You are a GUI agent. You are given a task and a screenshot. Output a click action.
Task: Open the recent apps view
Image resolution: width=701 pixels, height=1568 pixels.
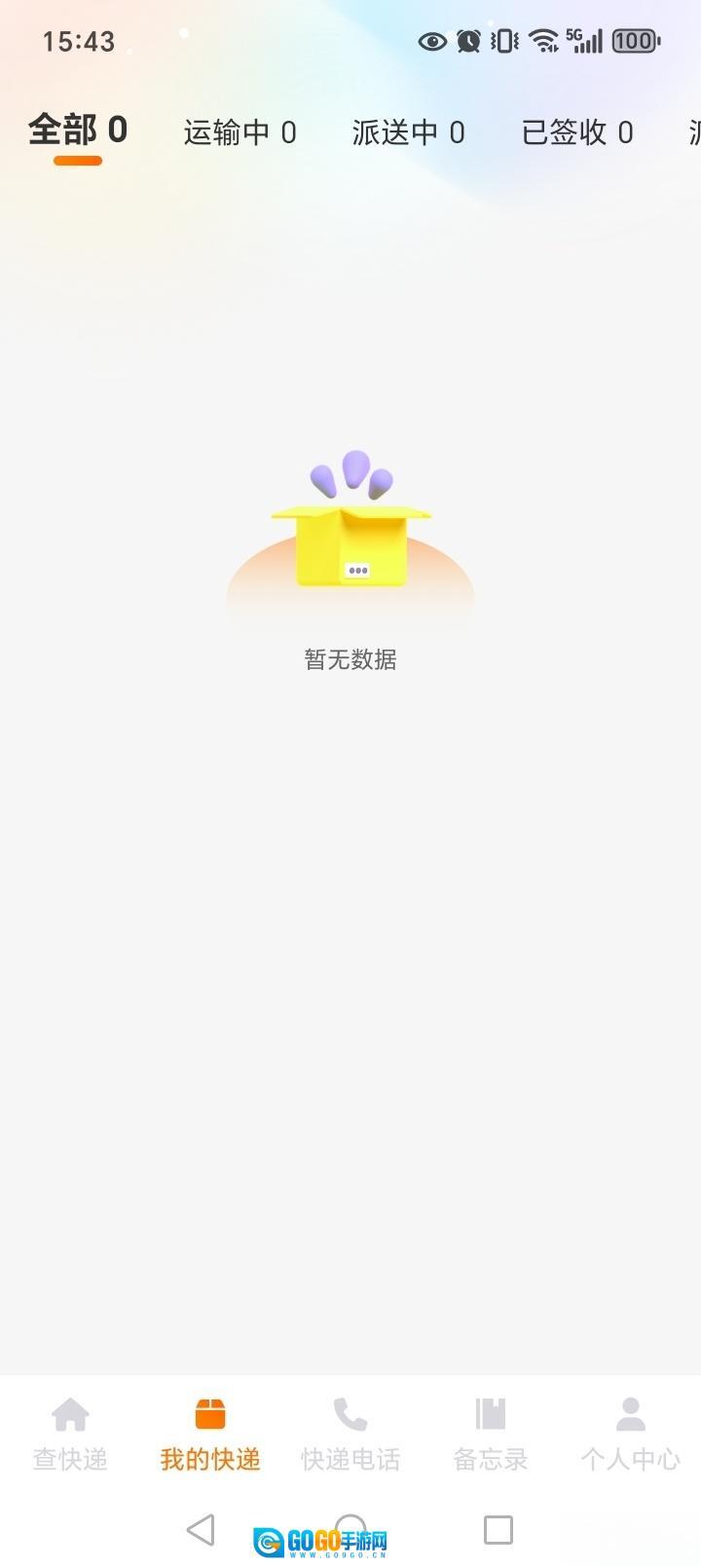coord(498,1529)
